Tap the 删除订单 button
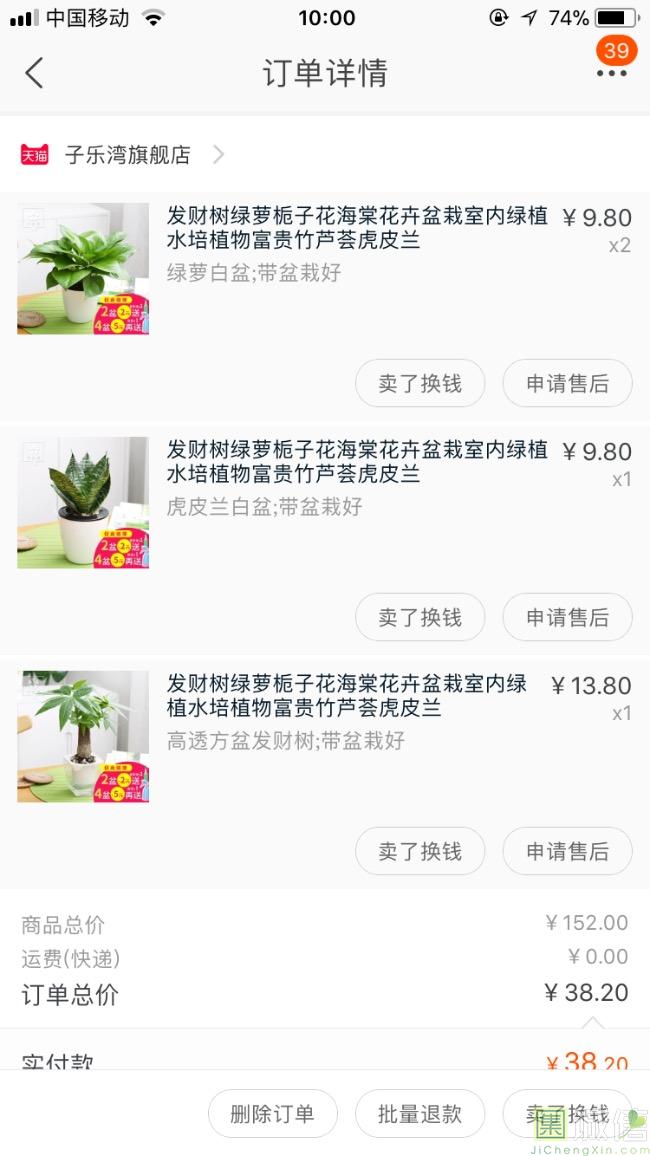 [272, 1114]
